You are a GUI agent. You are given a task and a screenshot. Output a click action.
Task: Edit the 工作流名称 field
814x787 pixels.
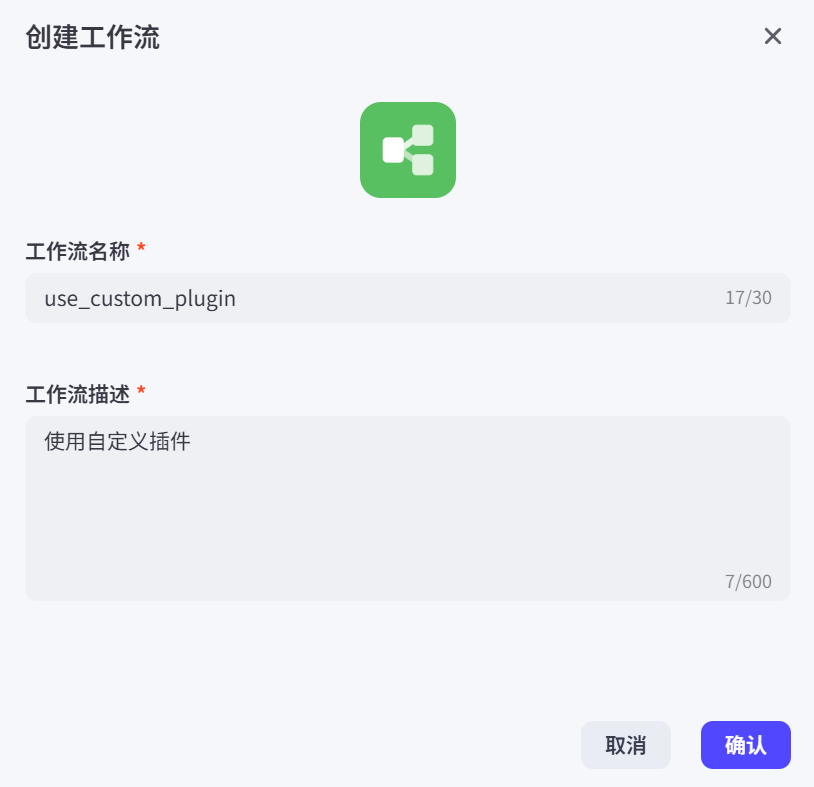point(380,298)
